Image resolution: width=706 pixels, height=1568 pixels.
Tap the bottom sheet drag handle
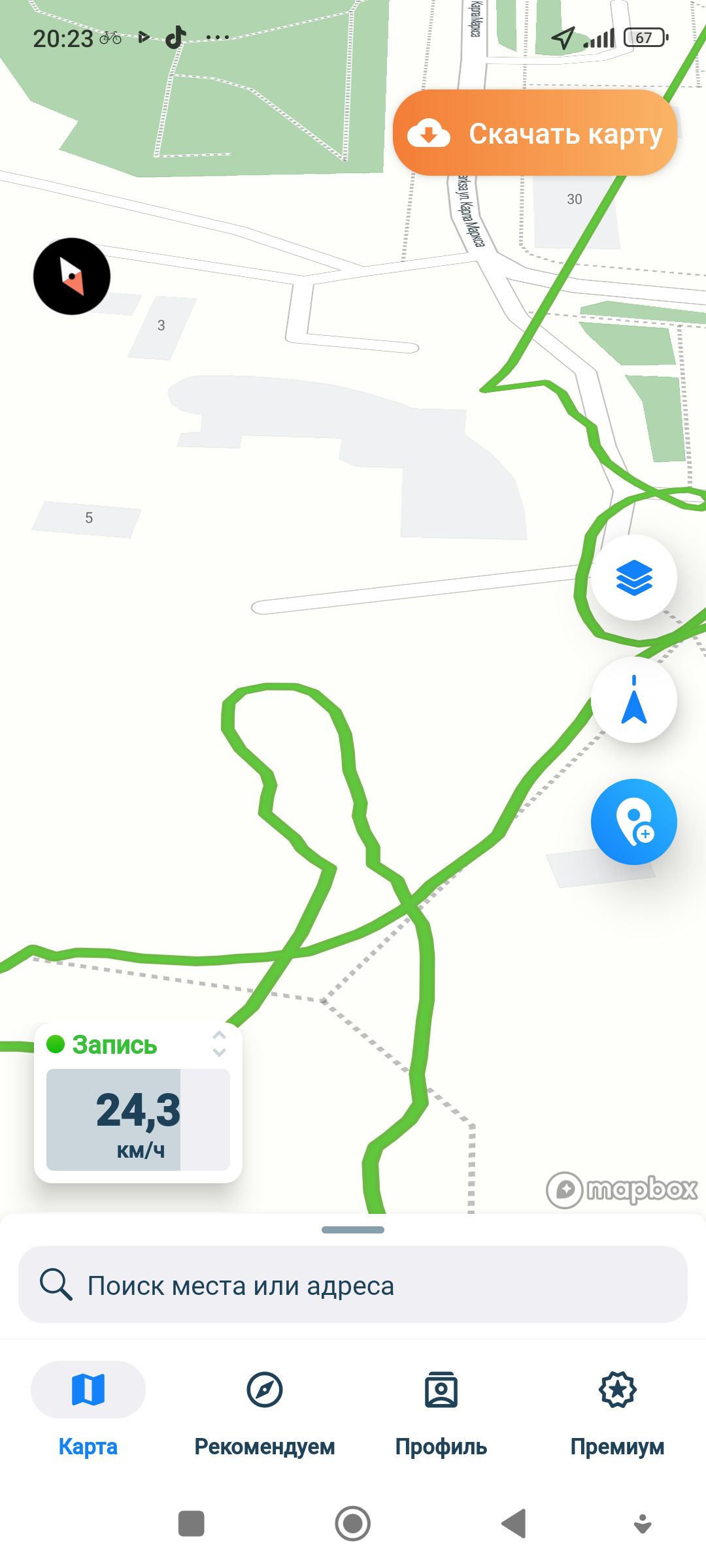click(x=353, y=1230)
